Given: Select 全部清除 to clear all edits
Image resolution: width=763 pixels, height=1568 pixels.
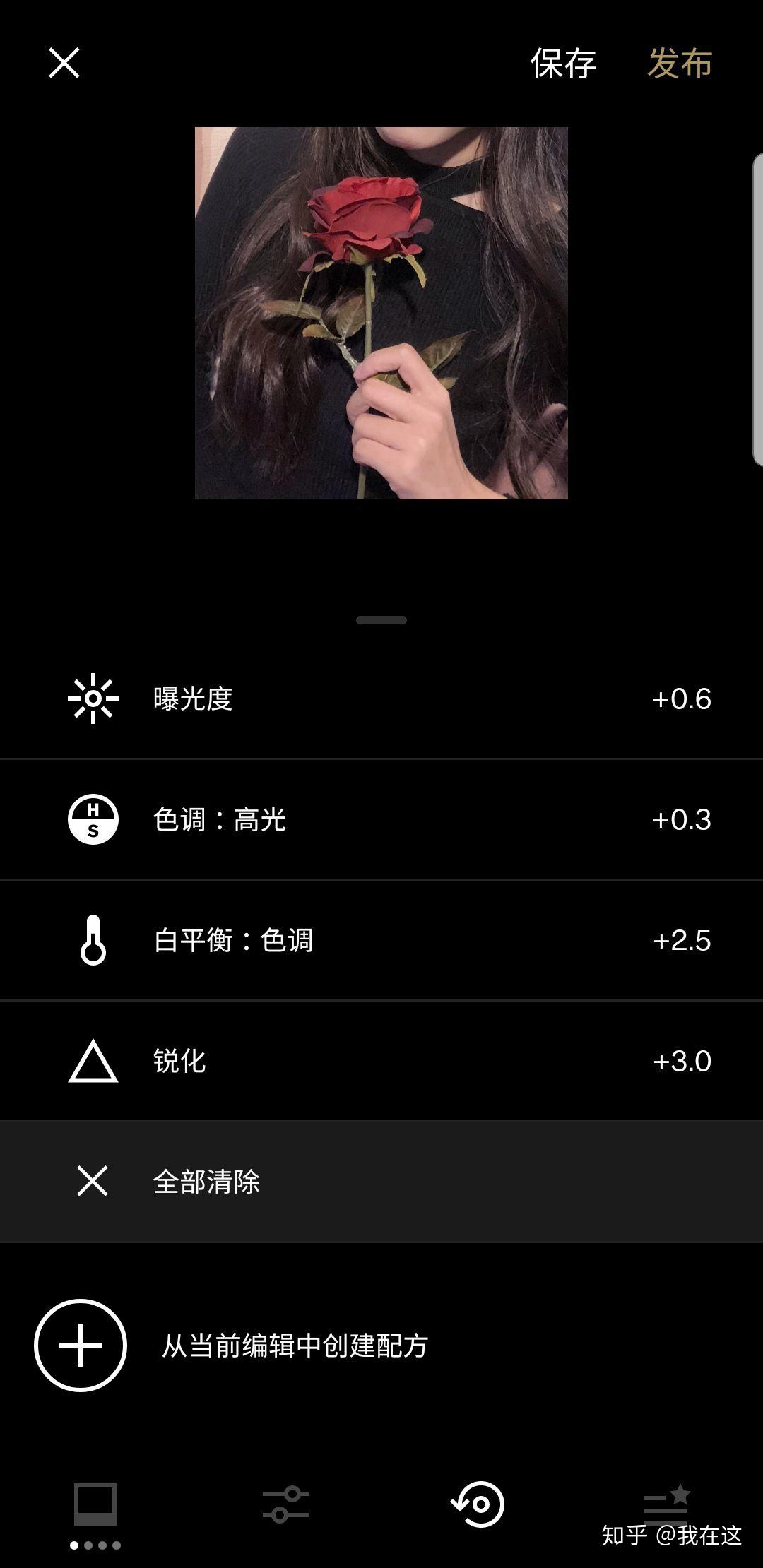Looking at the screenshot, I should (381, 1181).
